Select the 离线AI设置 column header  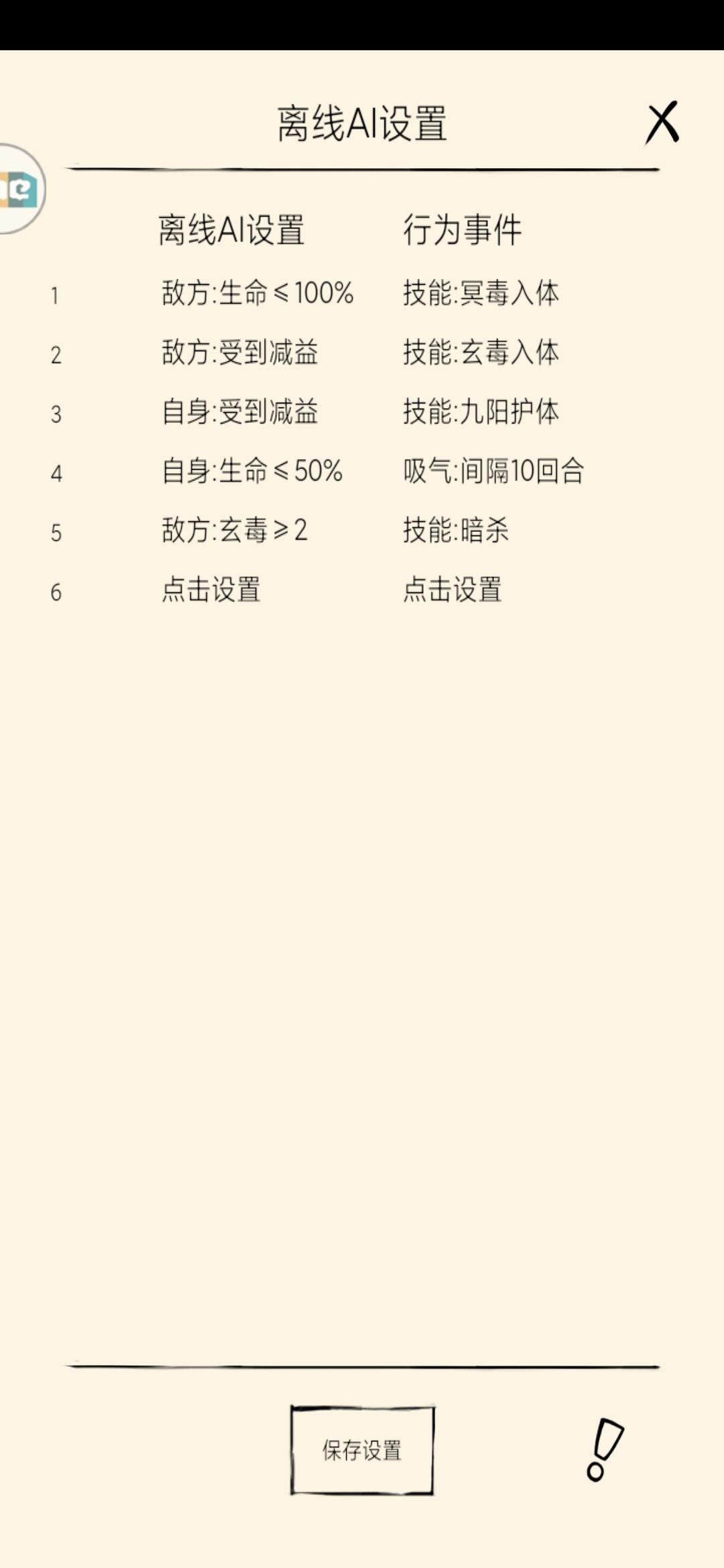[231, 228]
